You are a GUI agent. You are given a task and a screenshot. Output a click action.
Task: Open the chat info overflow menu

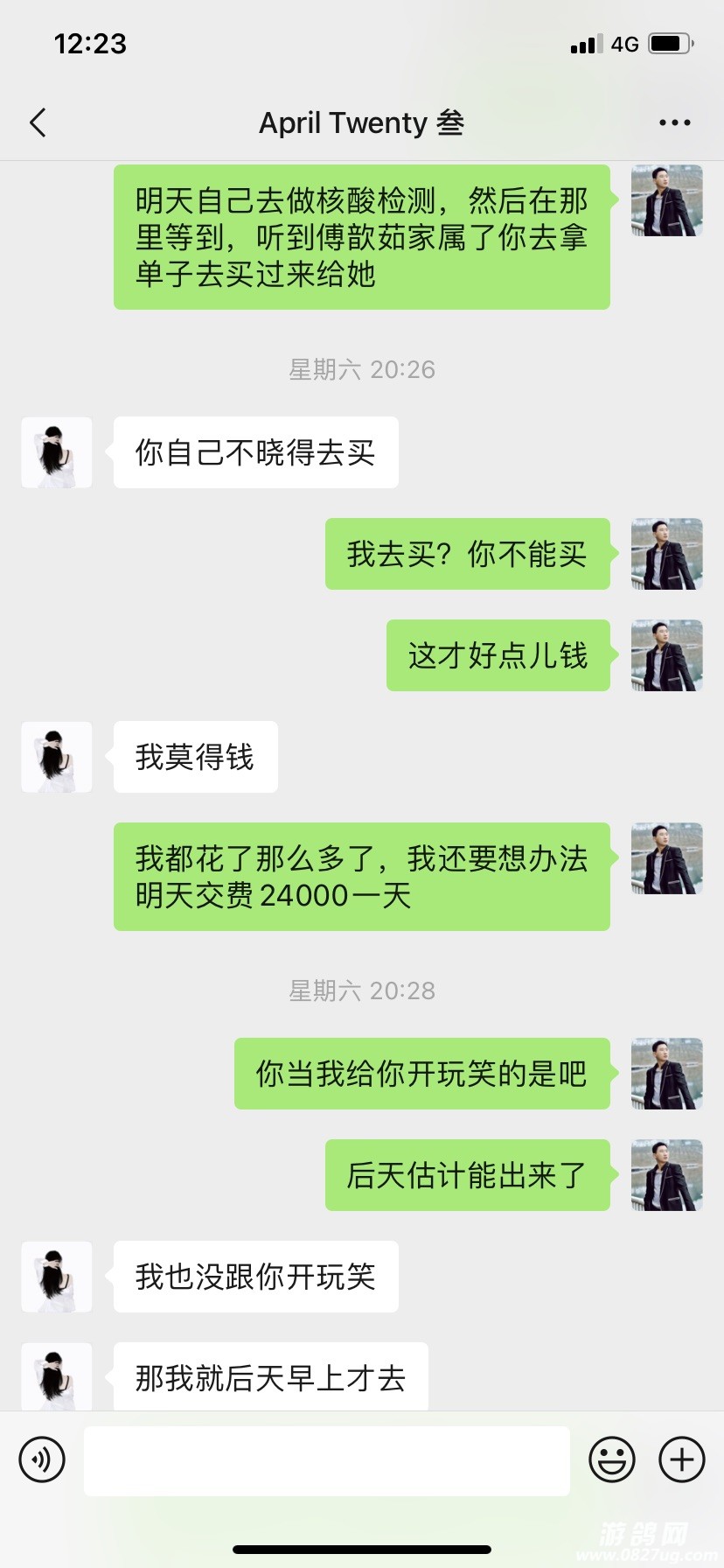(x=674, y=123)
